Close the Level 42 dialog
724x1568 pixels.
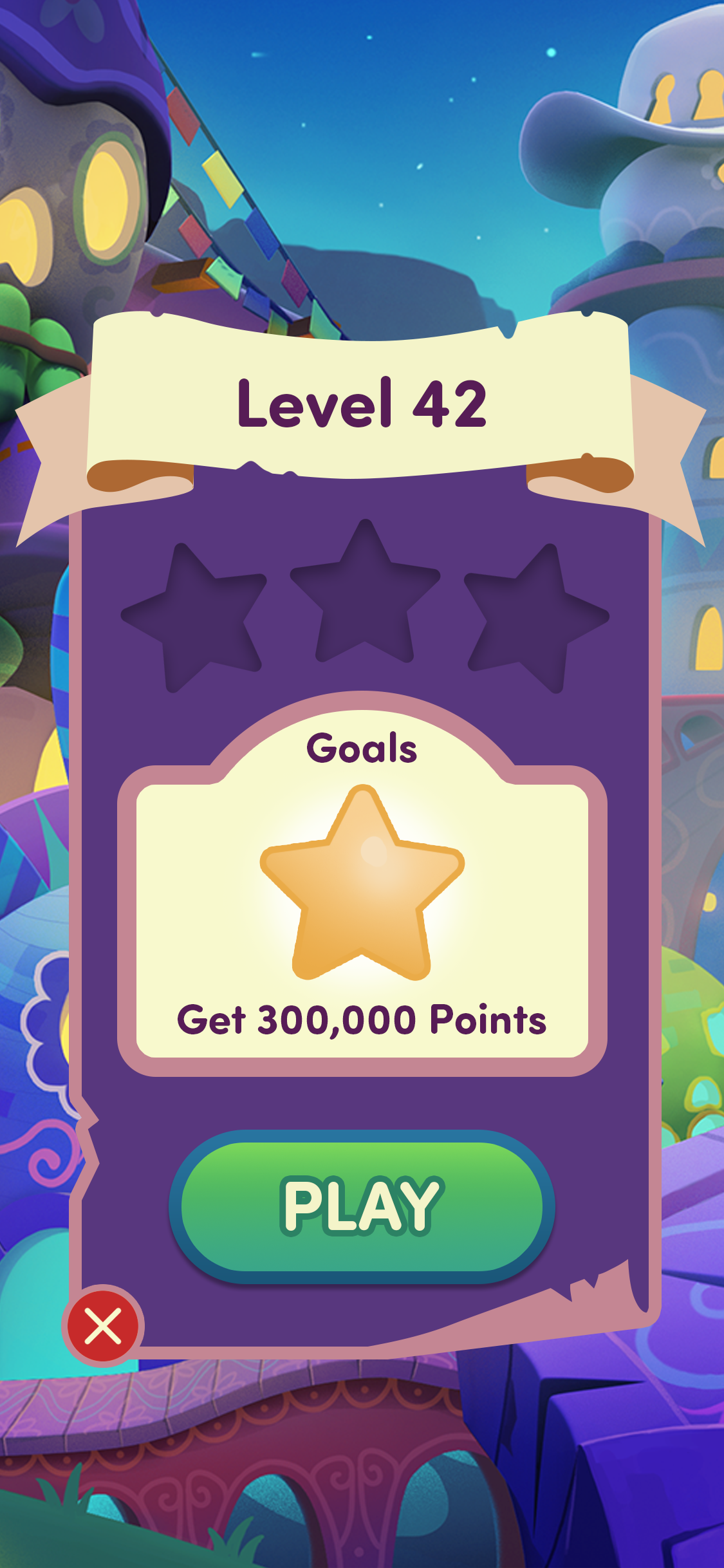click(x=103, y=1327)
